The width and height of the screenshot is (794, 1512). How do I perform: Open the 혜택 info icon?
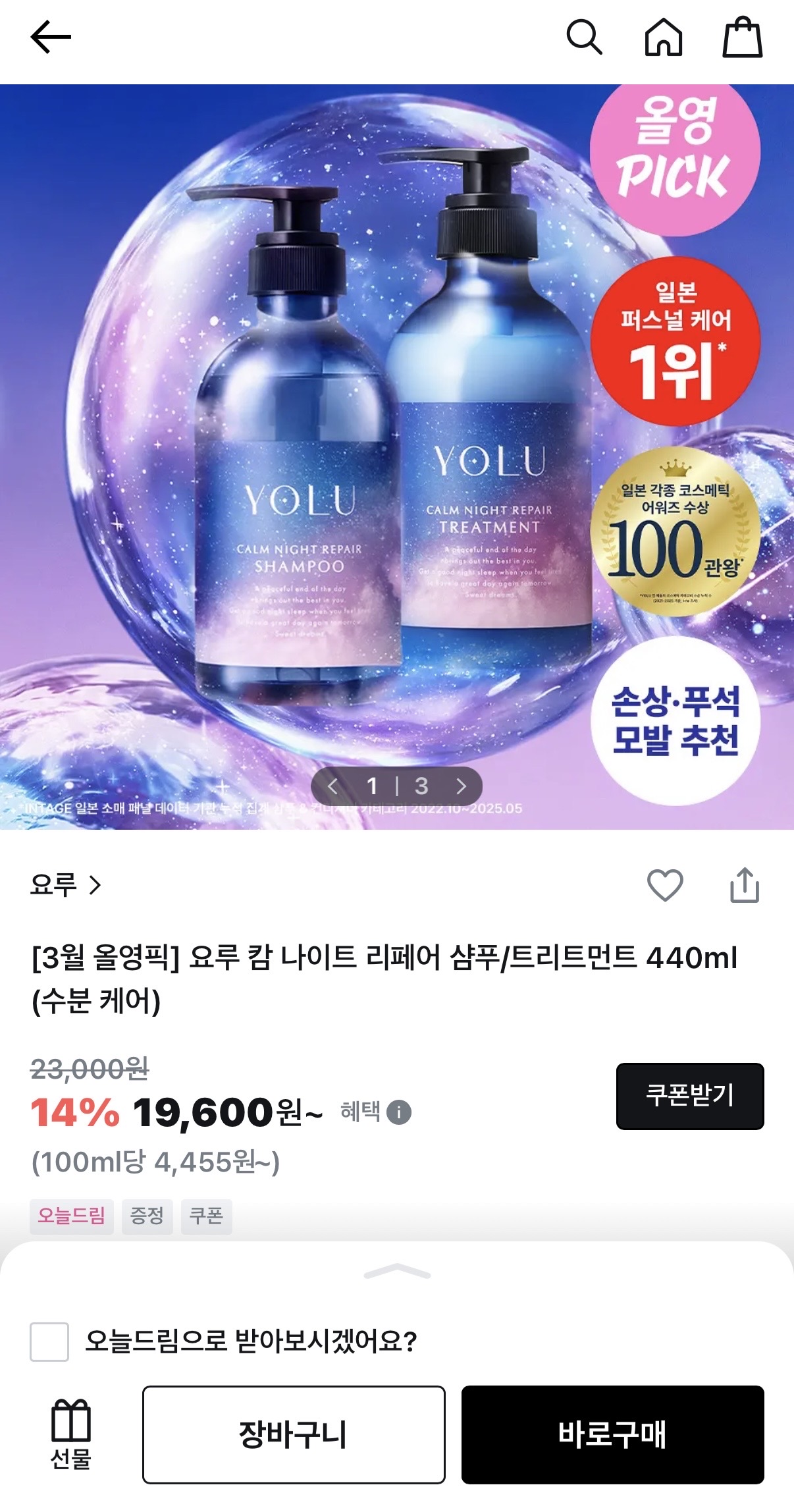(x=399, y=1112)
